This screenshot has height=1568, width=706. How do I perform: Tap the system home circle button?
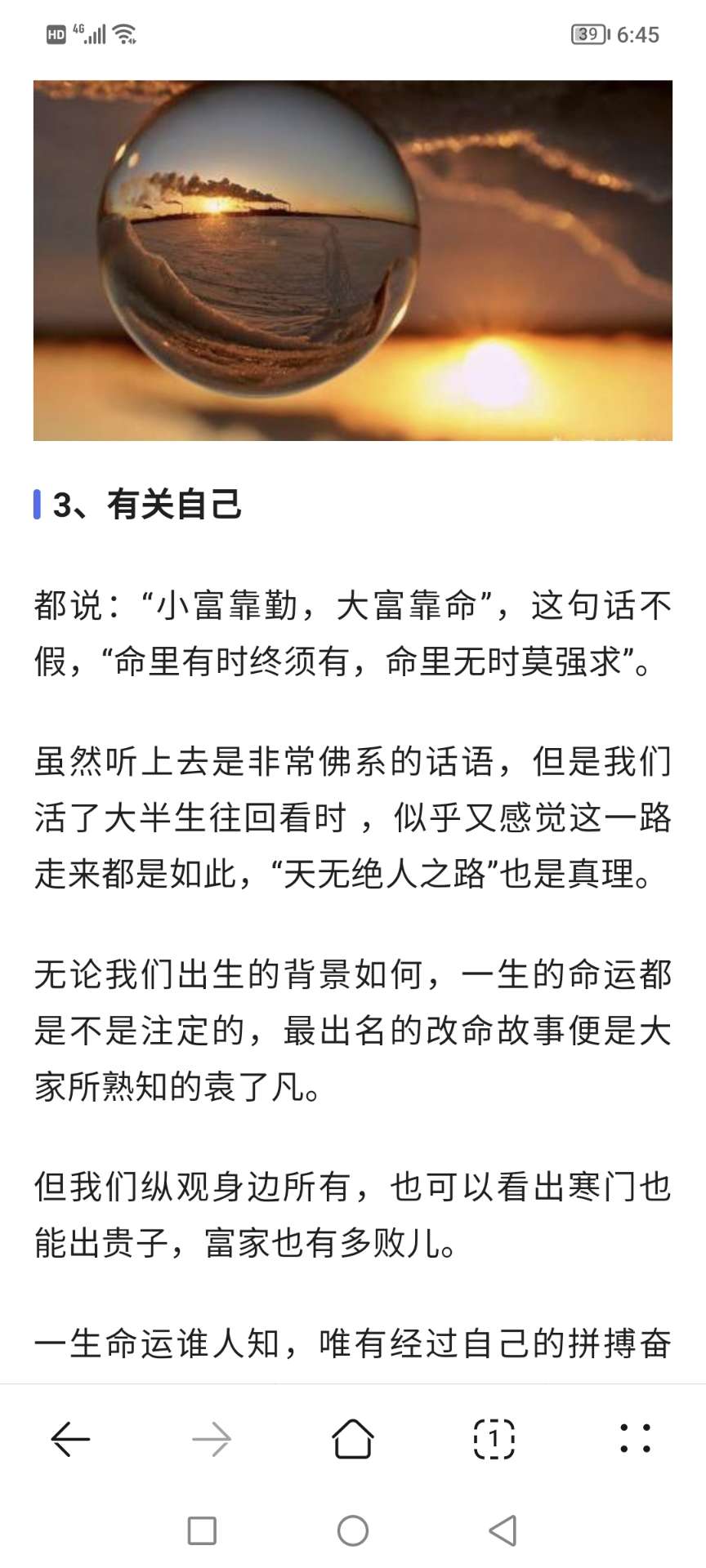click(x=353, y=1530)
